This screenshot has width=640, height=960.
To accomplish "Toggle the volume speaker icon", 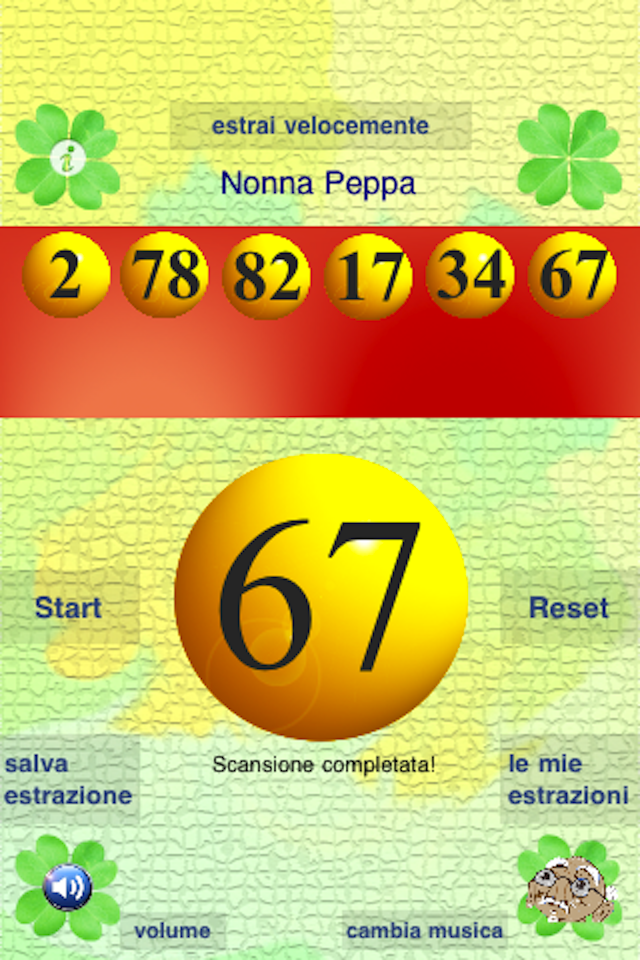I will tap(67, 886).
